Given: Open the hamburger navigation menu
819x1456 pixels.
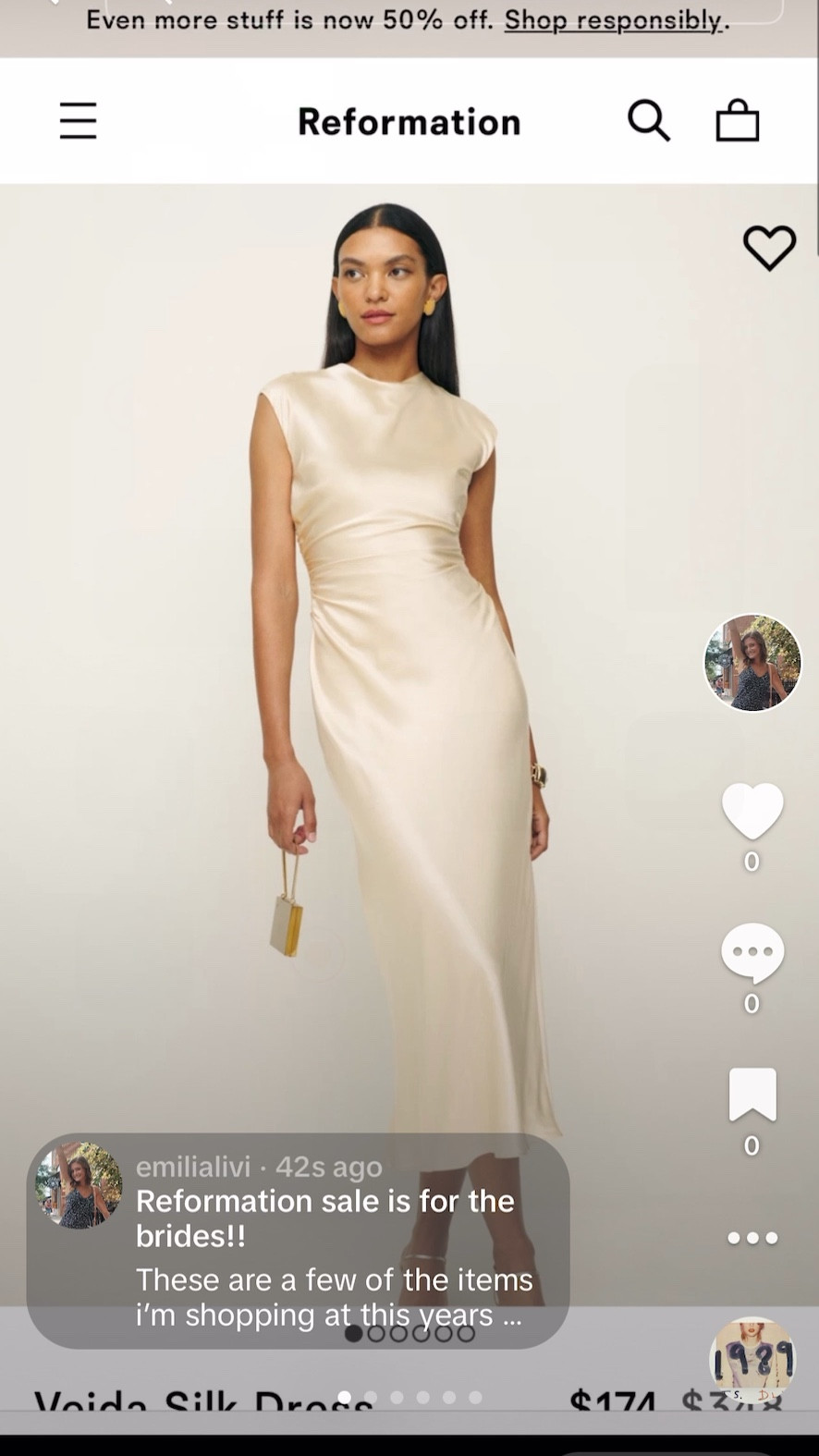Looking at the screenshot, I should (x=78, y=119).
